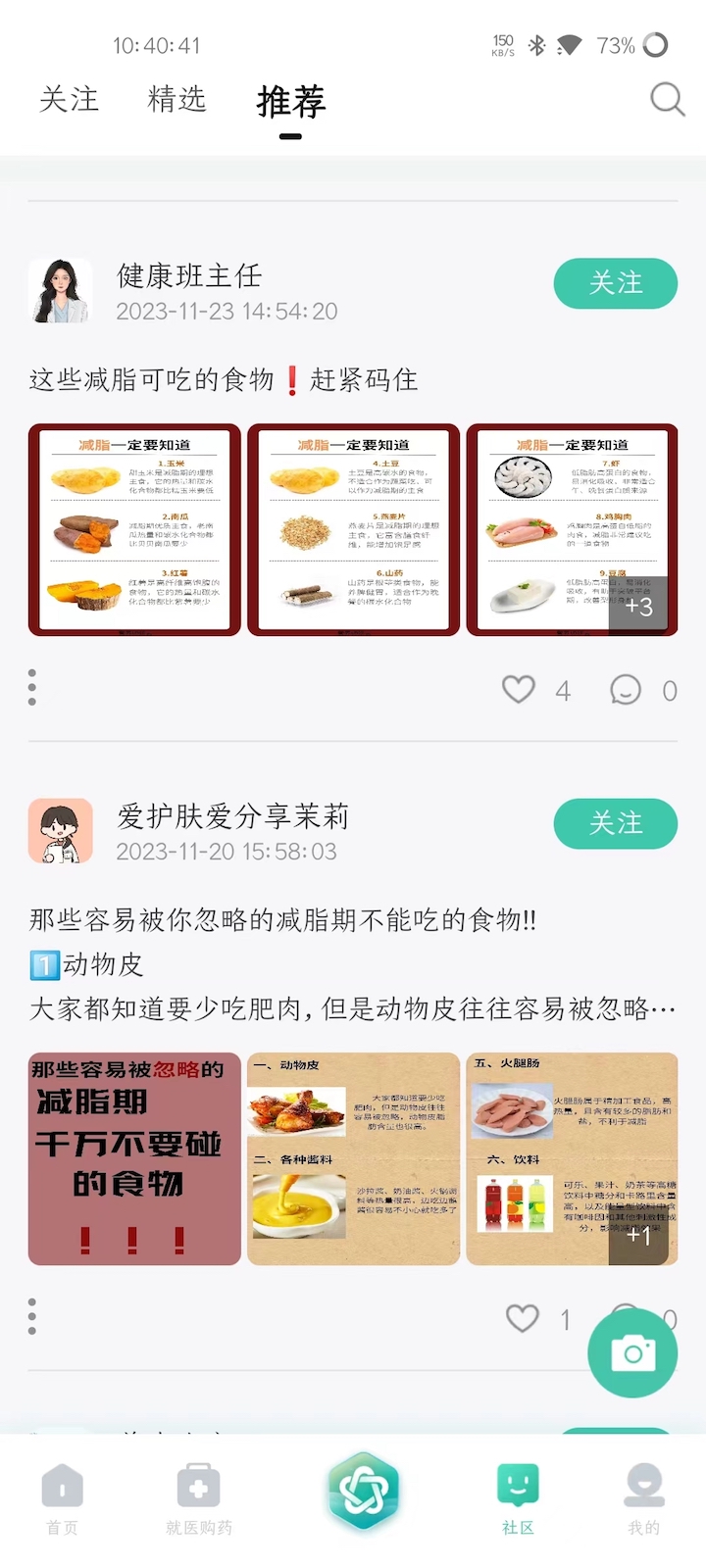Open comments on 健康班主任's post
Viewport: 706px width, 1568px height.
click(x=625, y=690)
